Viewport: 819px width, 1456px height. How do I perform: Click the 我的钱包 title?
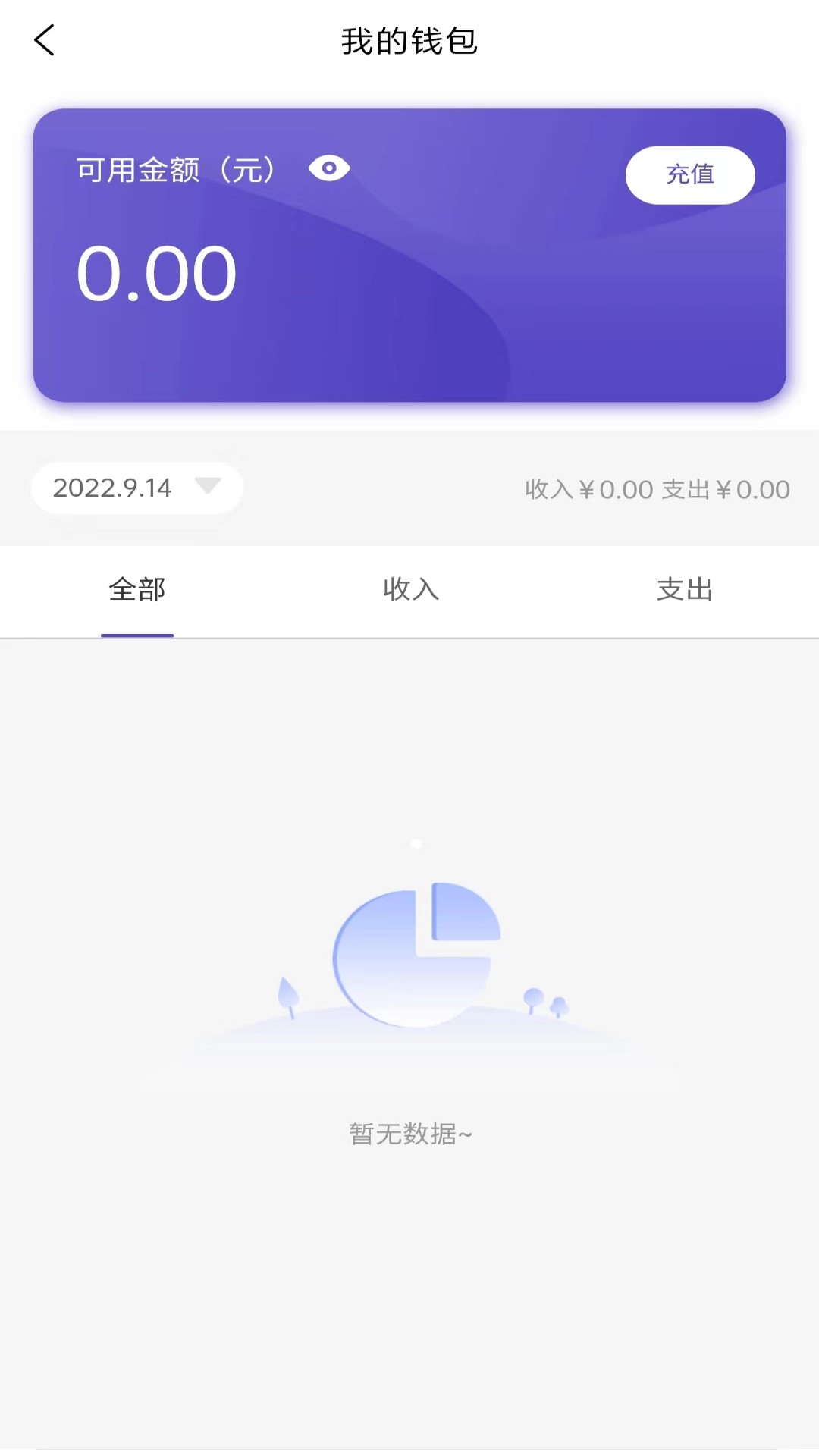409,41
